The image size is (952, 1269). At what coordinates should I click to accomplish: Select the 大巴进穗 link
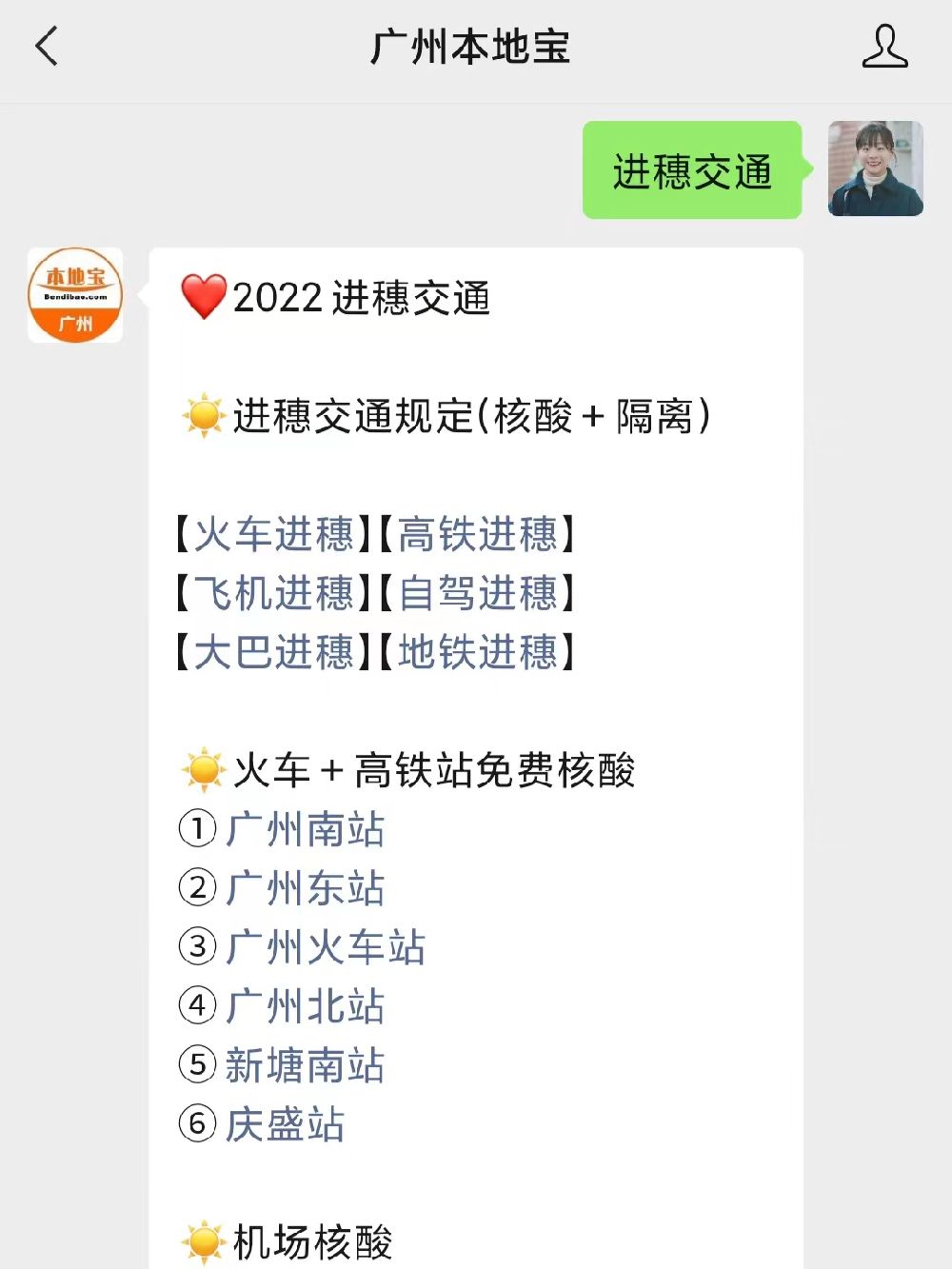(273, 652)
